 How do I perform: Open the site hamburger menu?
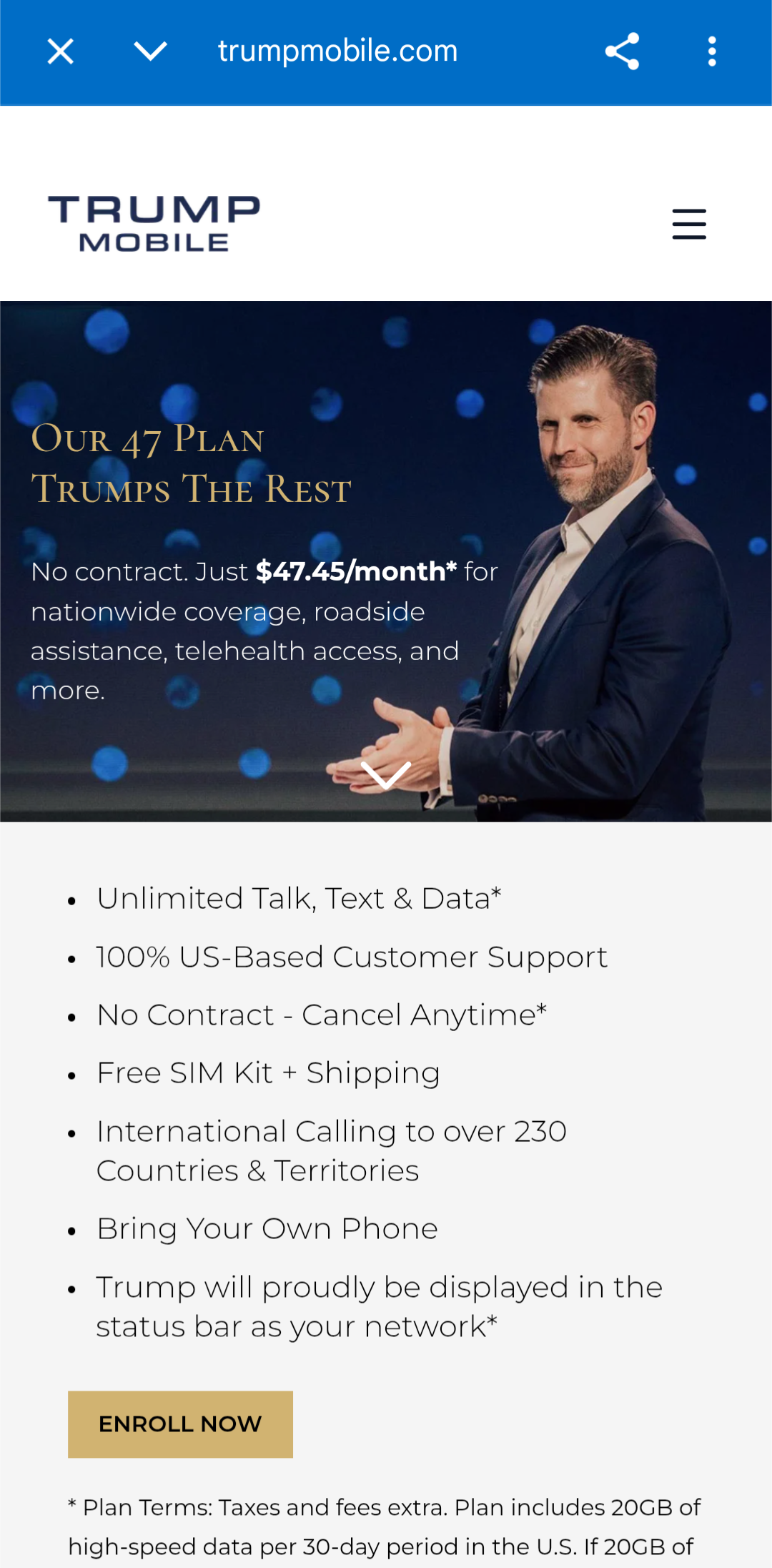coord(689,225)
